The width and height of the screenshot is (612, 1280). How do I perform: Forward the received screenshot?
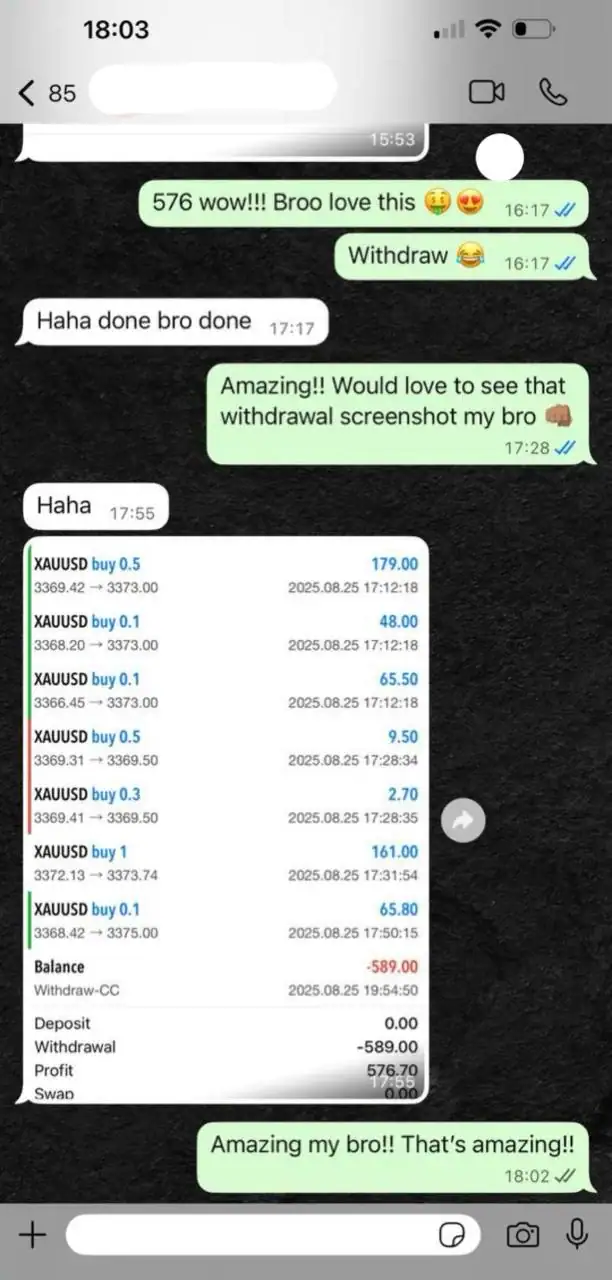(462, 821)
